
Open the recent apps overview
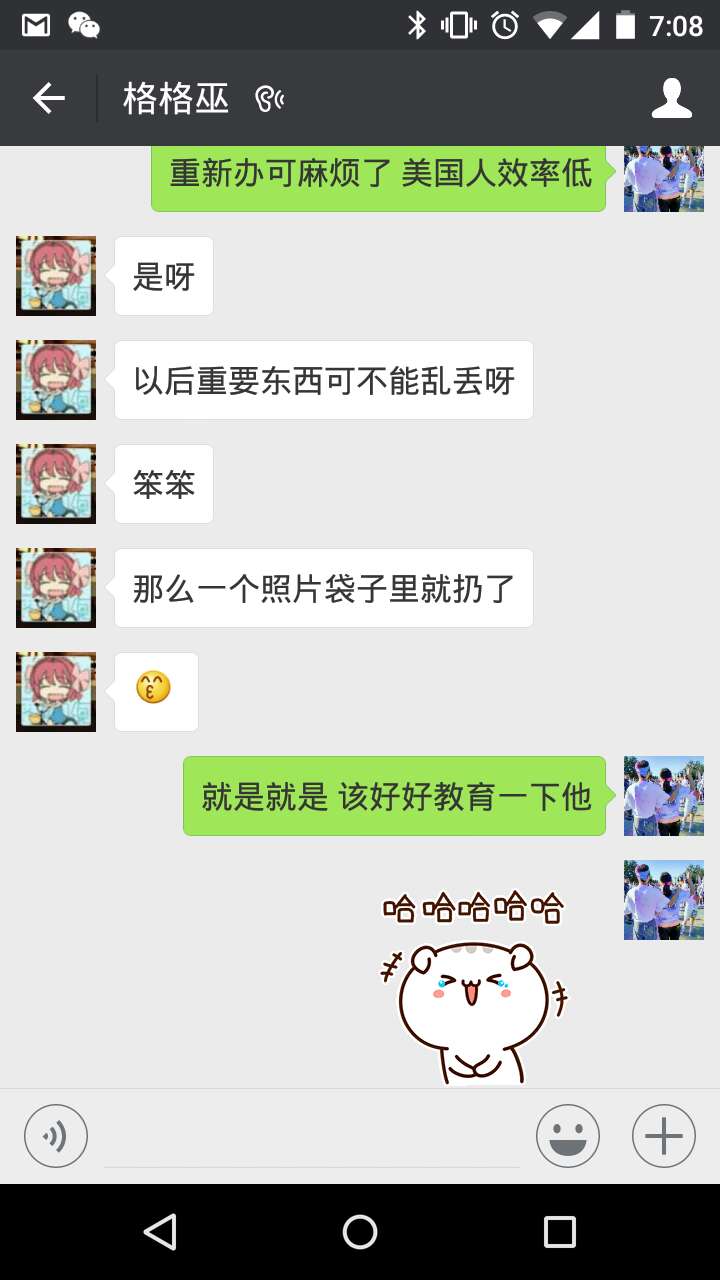pos(559,1232)
